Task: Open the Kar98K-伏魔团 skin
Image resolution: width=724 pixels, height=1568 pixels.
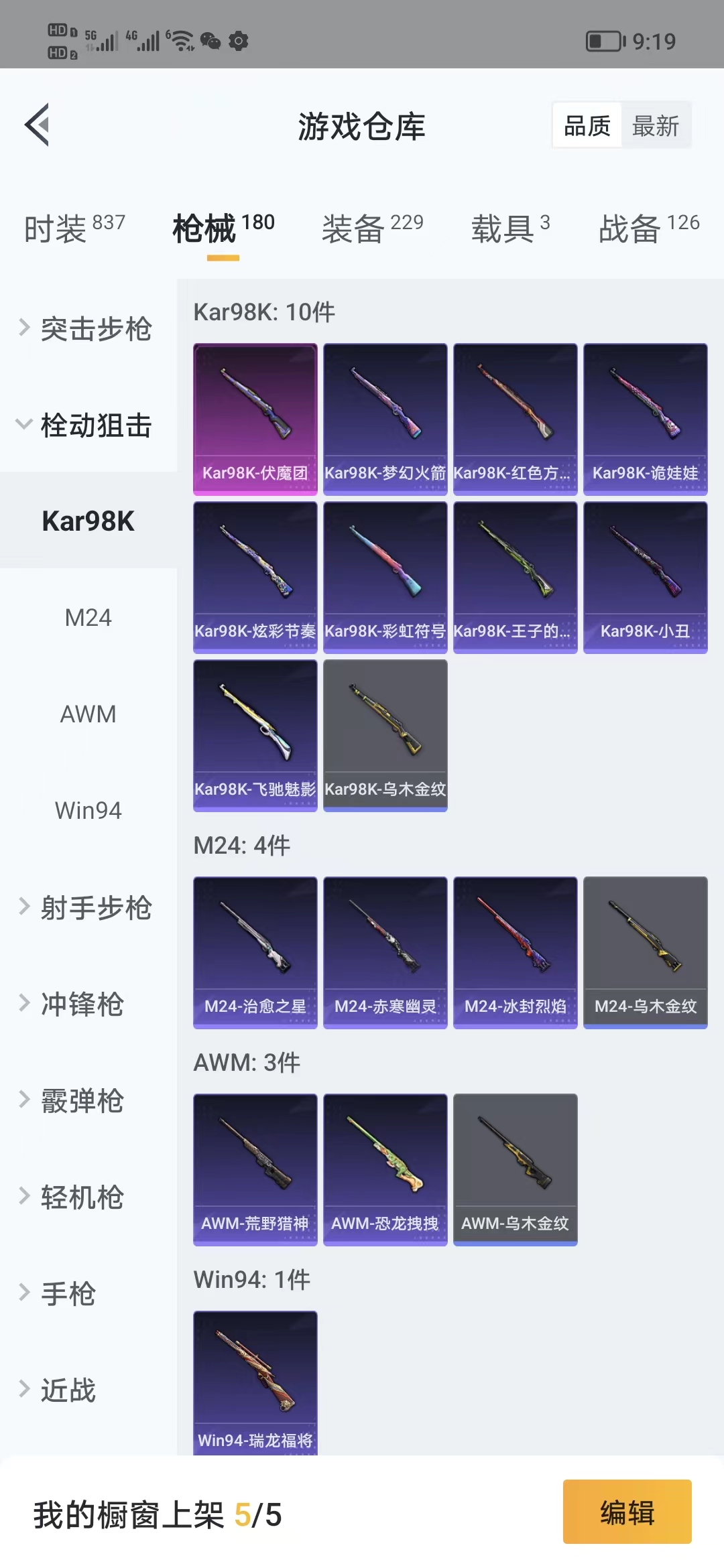Action: (255, 419)
